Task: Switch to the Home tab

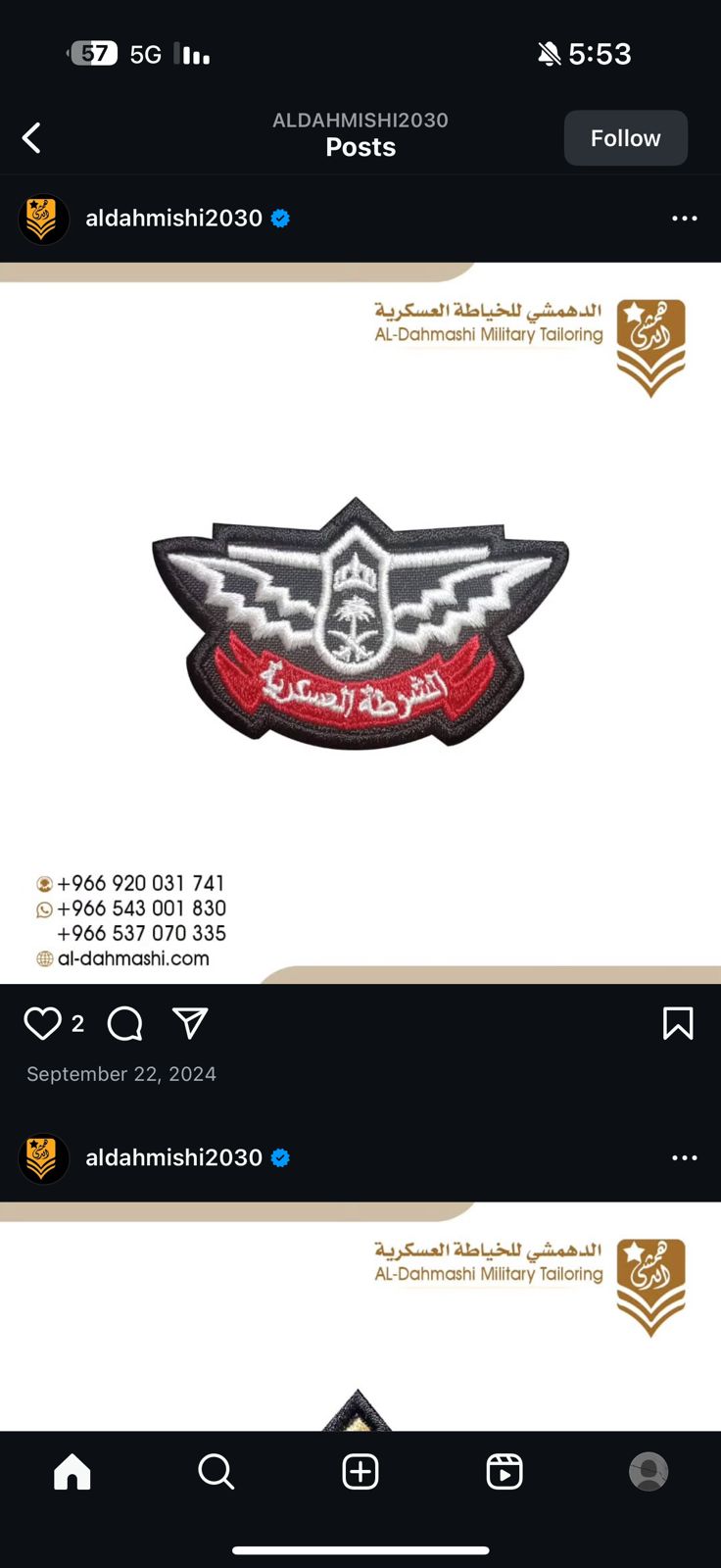Action: pos(72,1471)
